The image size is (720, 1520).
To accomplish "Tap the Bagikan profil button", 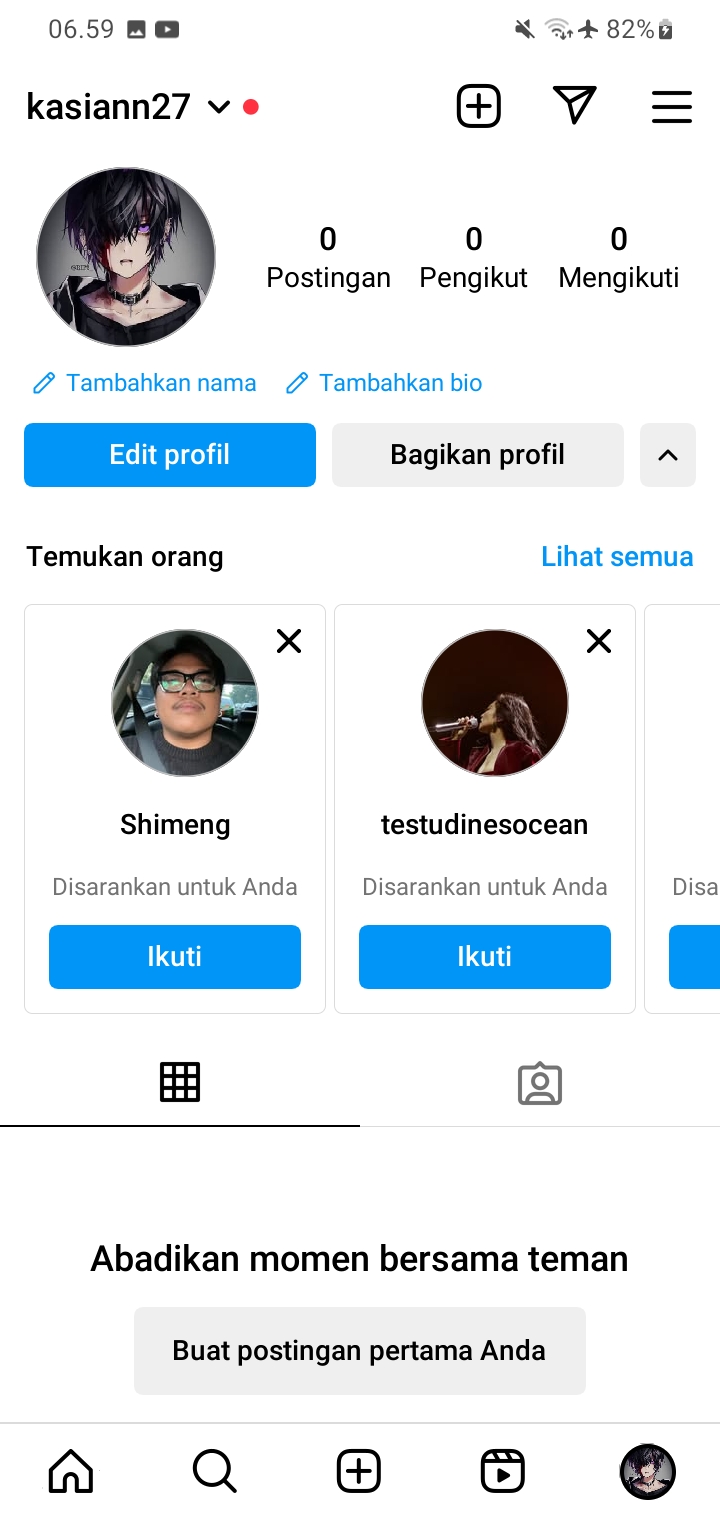I will click(x=477, y=455).
